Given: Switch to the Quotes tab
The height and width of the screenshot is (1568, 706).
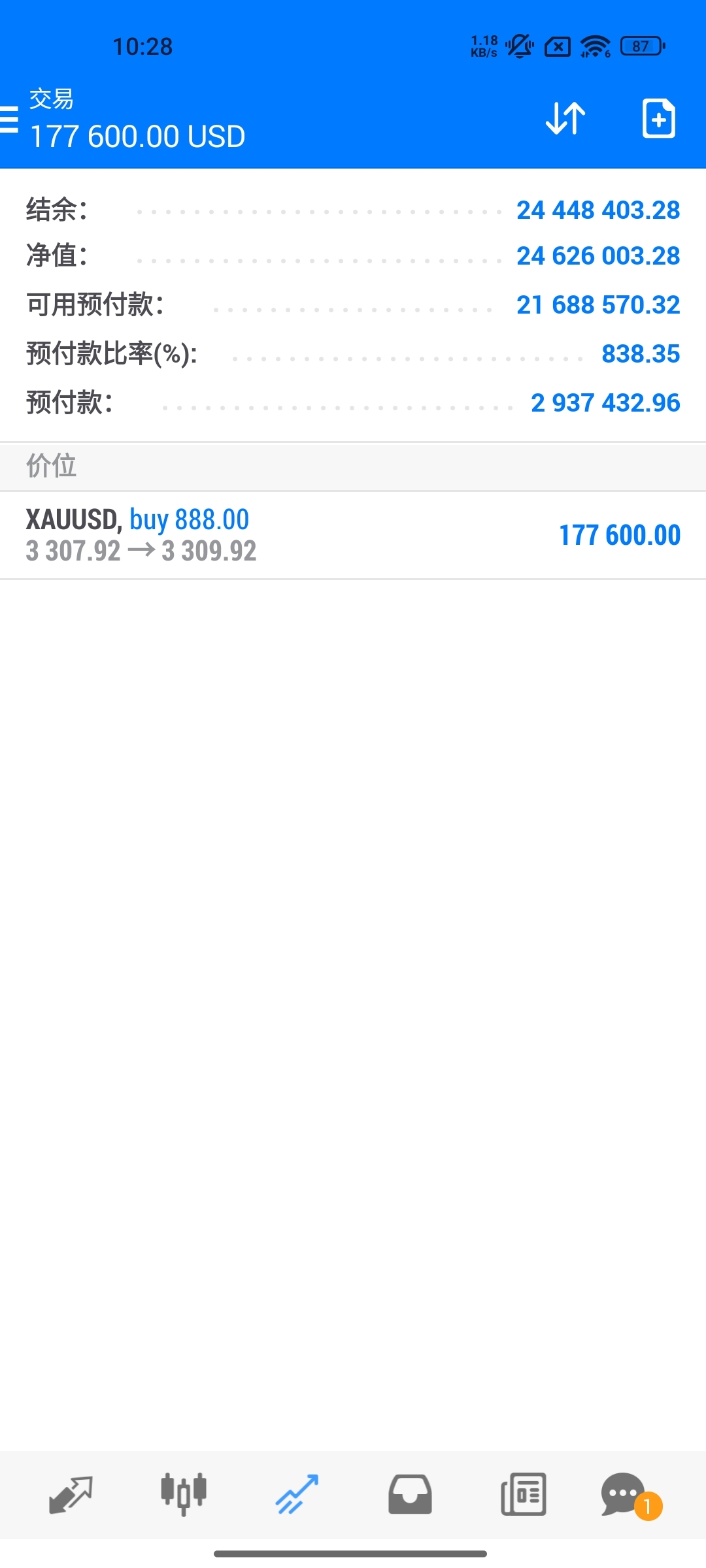Looking at the screenshot, I should (71, 1494).
